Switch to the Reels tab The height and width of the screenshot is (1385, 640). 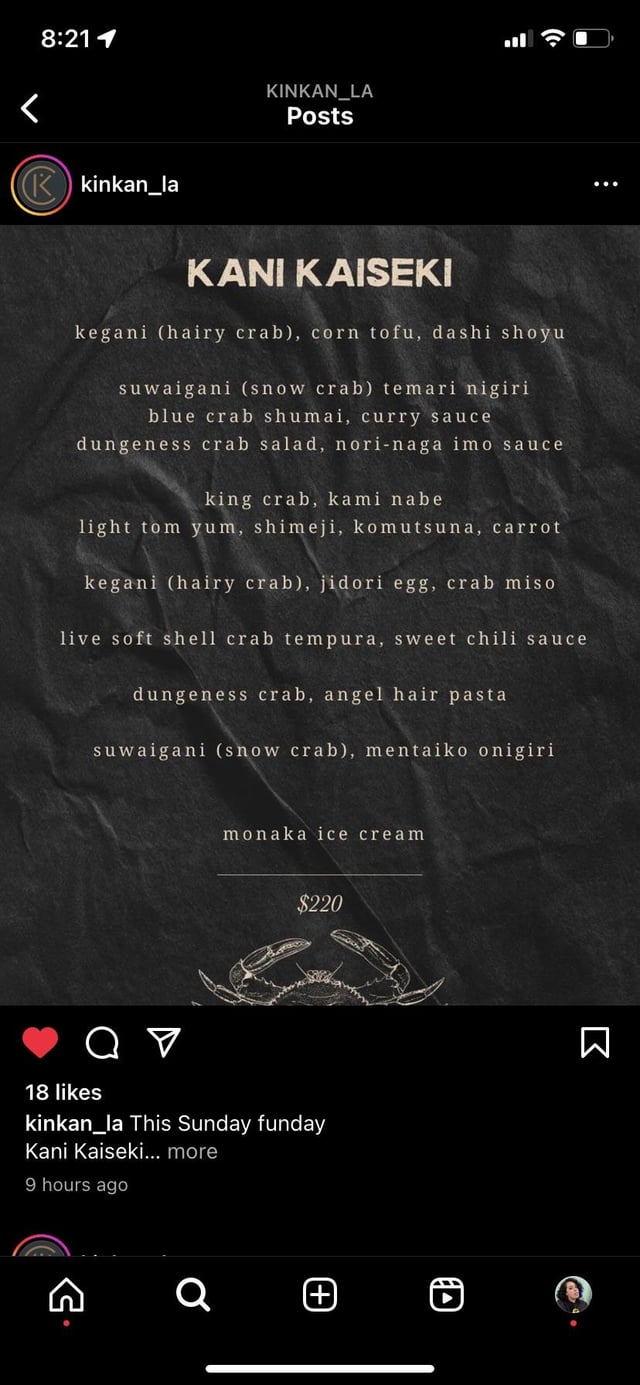pyautogui.click(x=446, y=1296)
